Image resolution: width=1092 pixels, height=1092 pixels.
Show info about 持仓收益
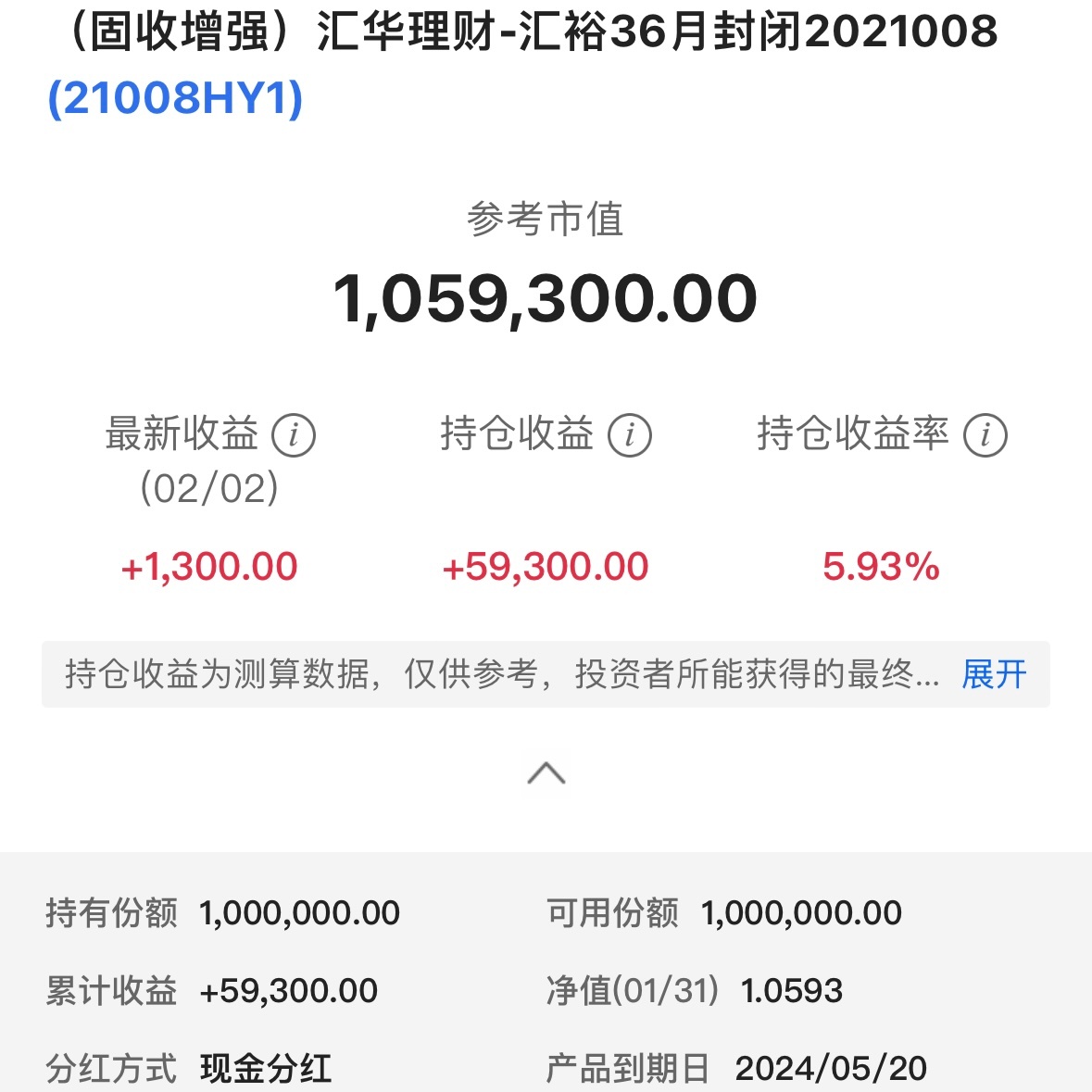630,435
